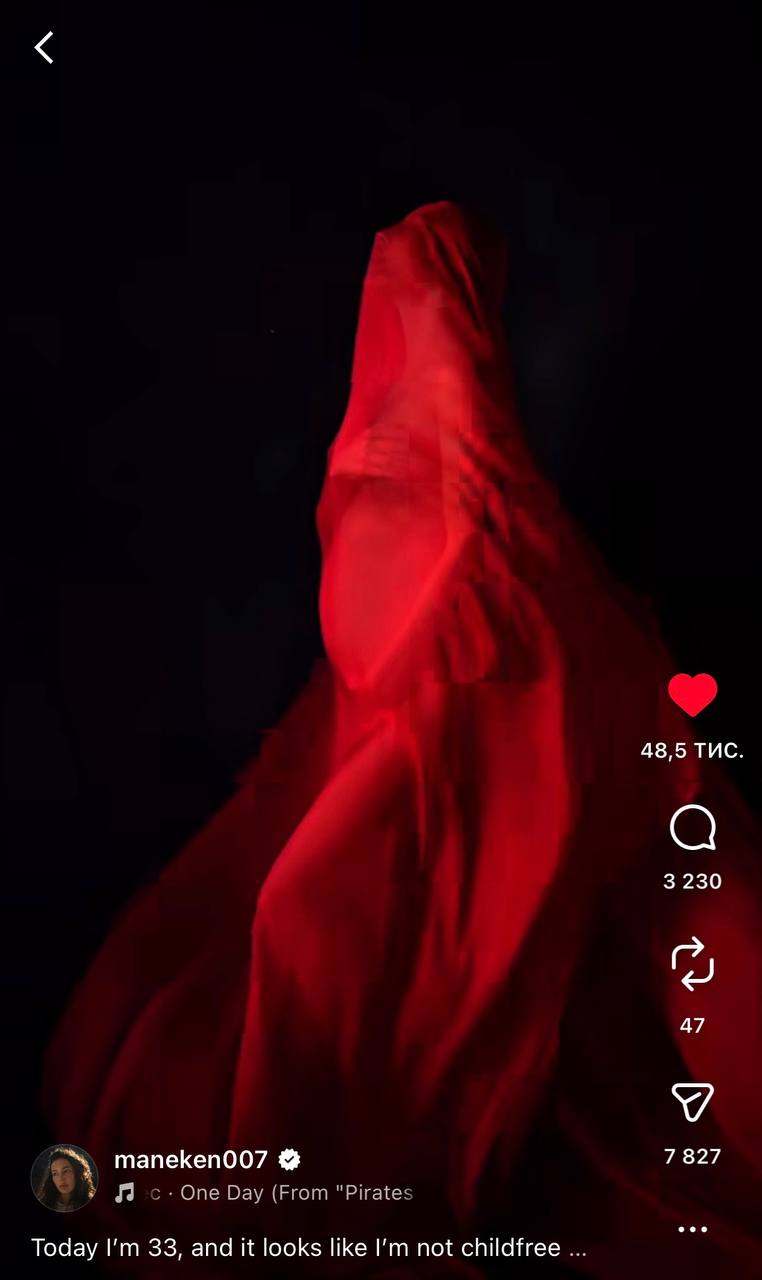This screenshot has height=1280, width=762.
Task: Share the reel with the paper plane icon
Action: pyautogui.click(x=692, y=1102)
